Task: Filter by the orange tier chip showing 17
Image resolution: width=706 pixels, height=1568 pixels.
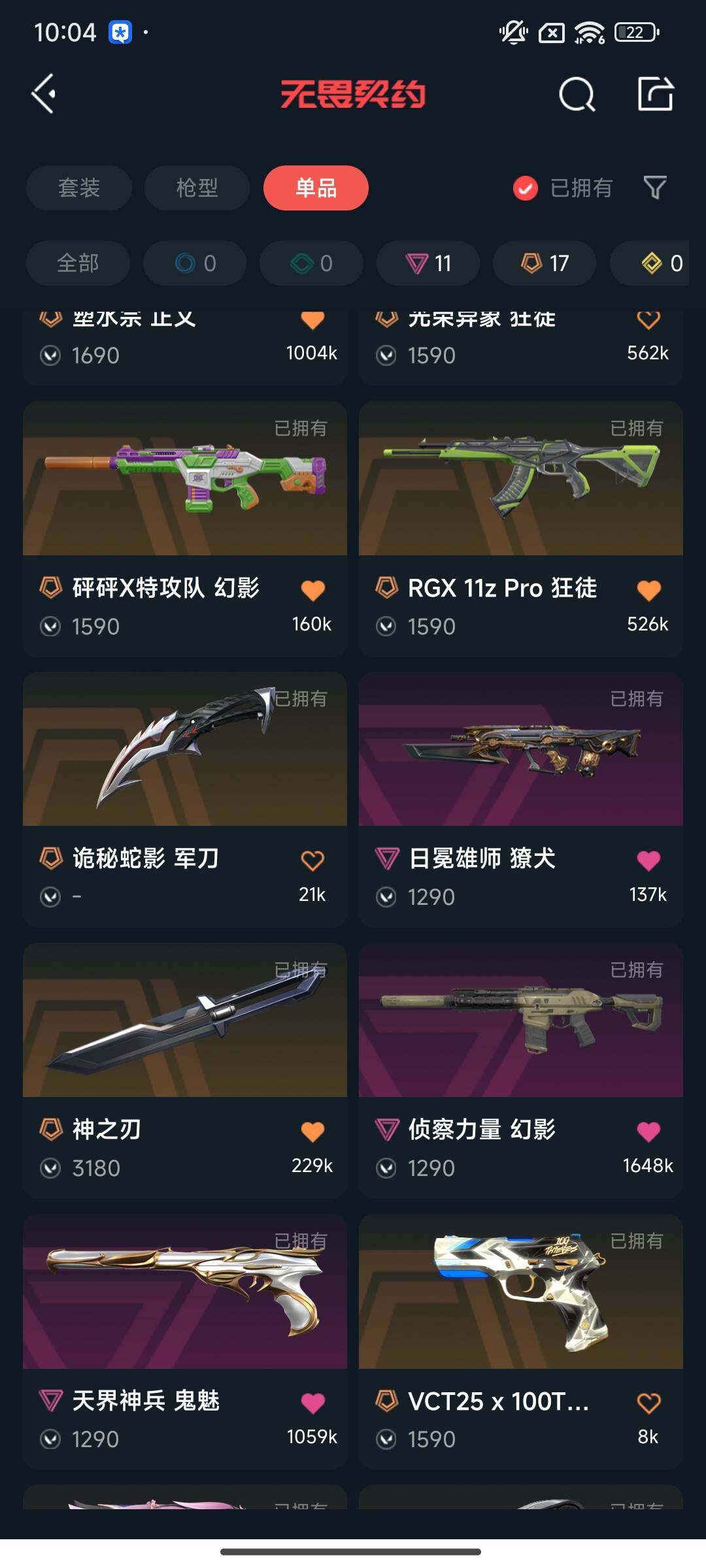Action: (x=545, y=263)
